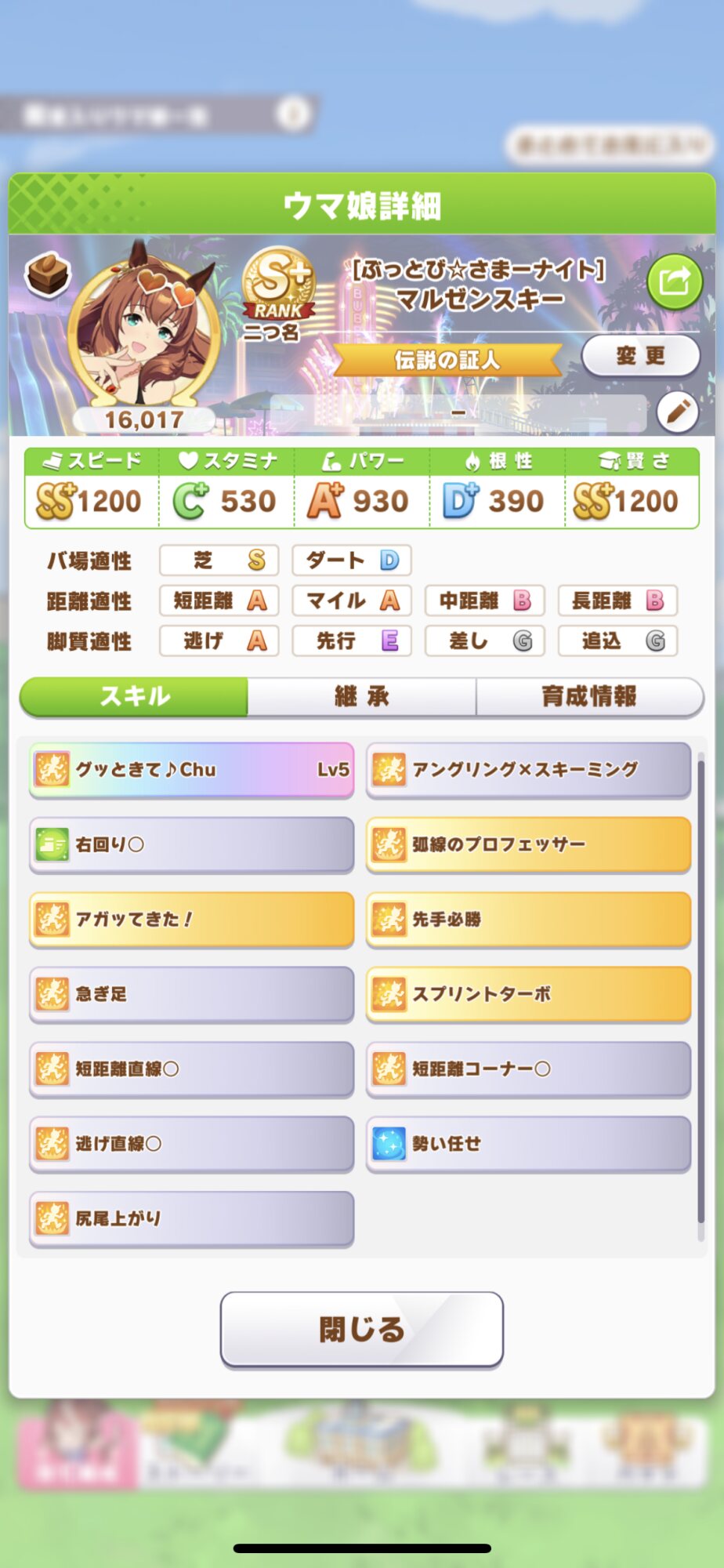
Task: Open the スプリントターボ skill
Action: pos(529,994)
